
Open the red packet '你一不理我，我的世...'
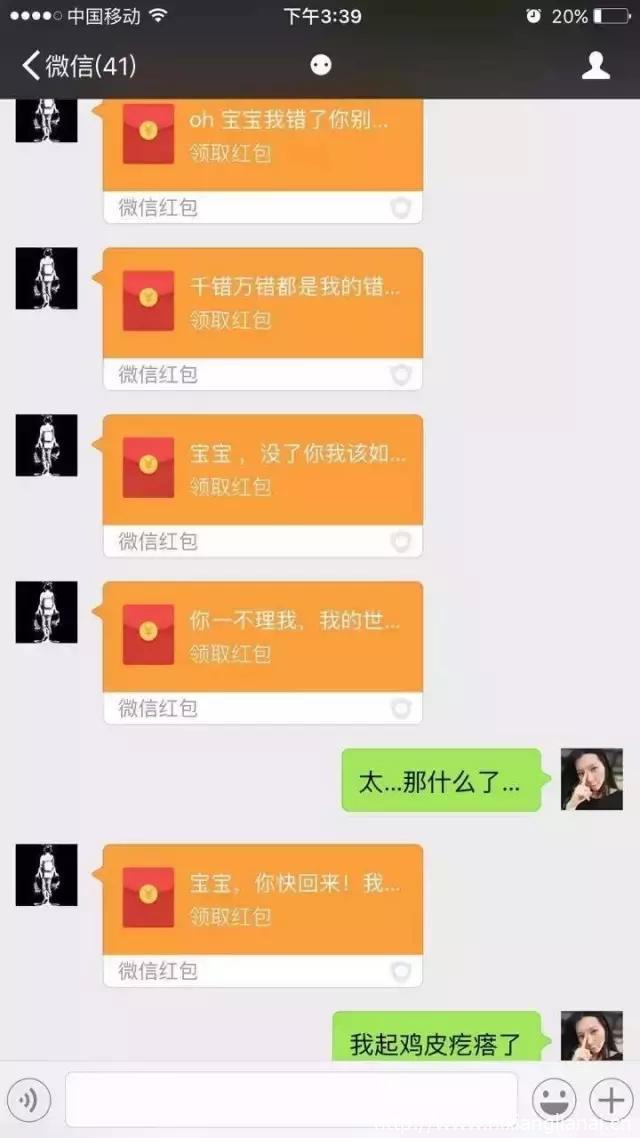[262, 637]
